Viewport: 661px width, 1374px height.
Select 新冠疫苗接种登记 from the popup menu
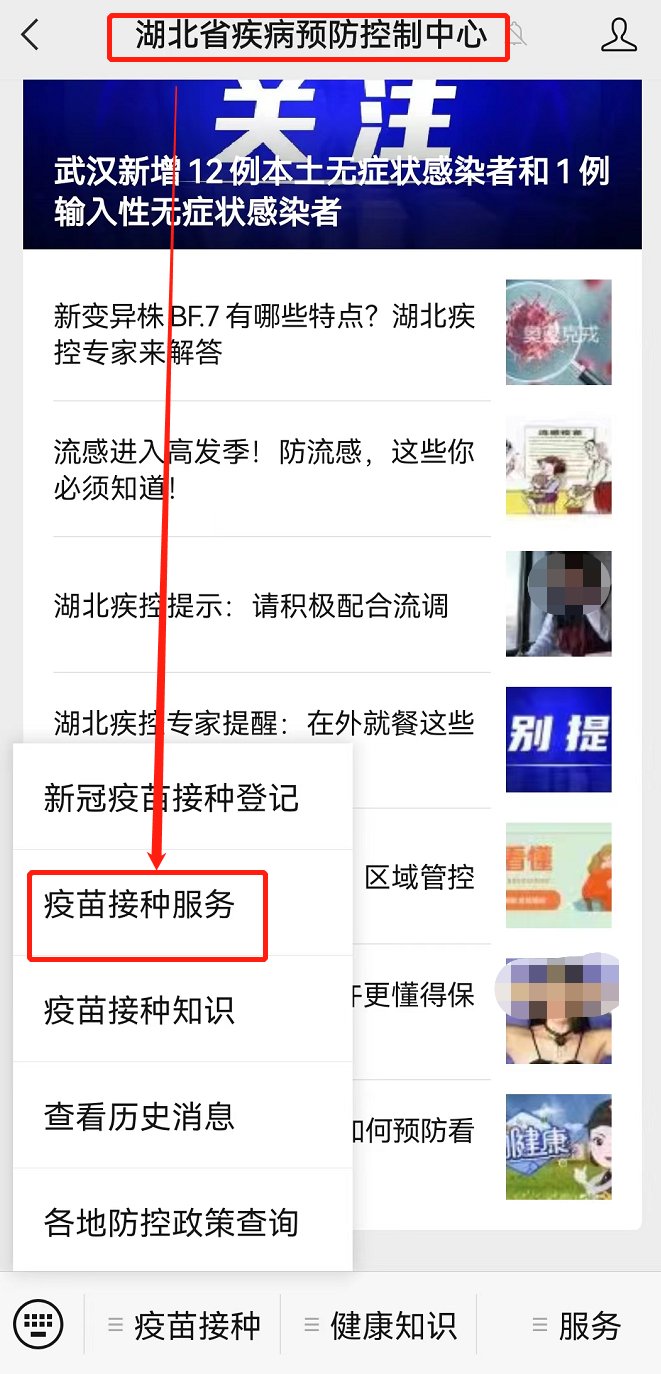(171, 798)
